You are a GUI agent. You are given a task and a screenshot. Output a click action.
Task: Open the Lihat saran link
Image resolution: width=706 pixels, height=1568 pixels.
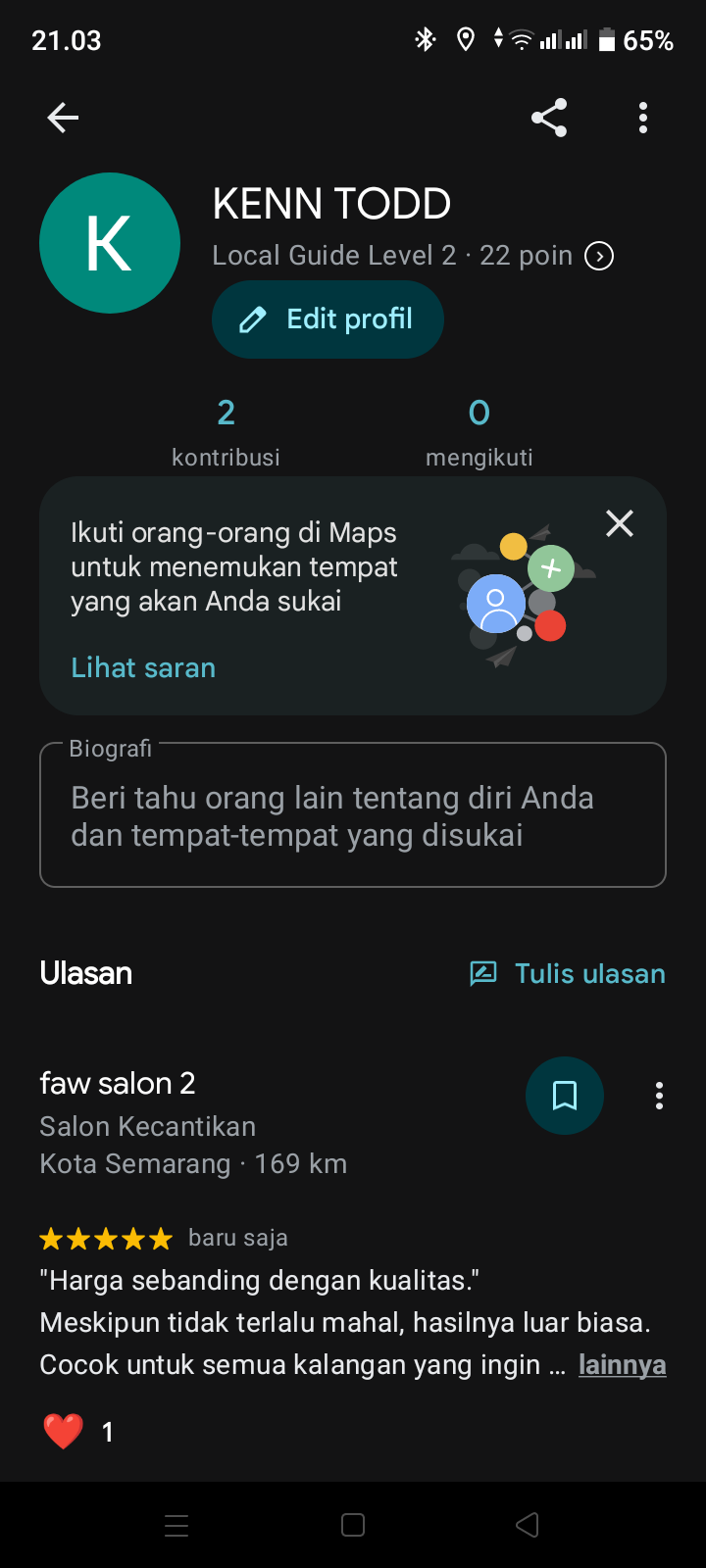[x=143, y=667]
